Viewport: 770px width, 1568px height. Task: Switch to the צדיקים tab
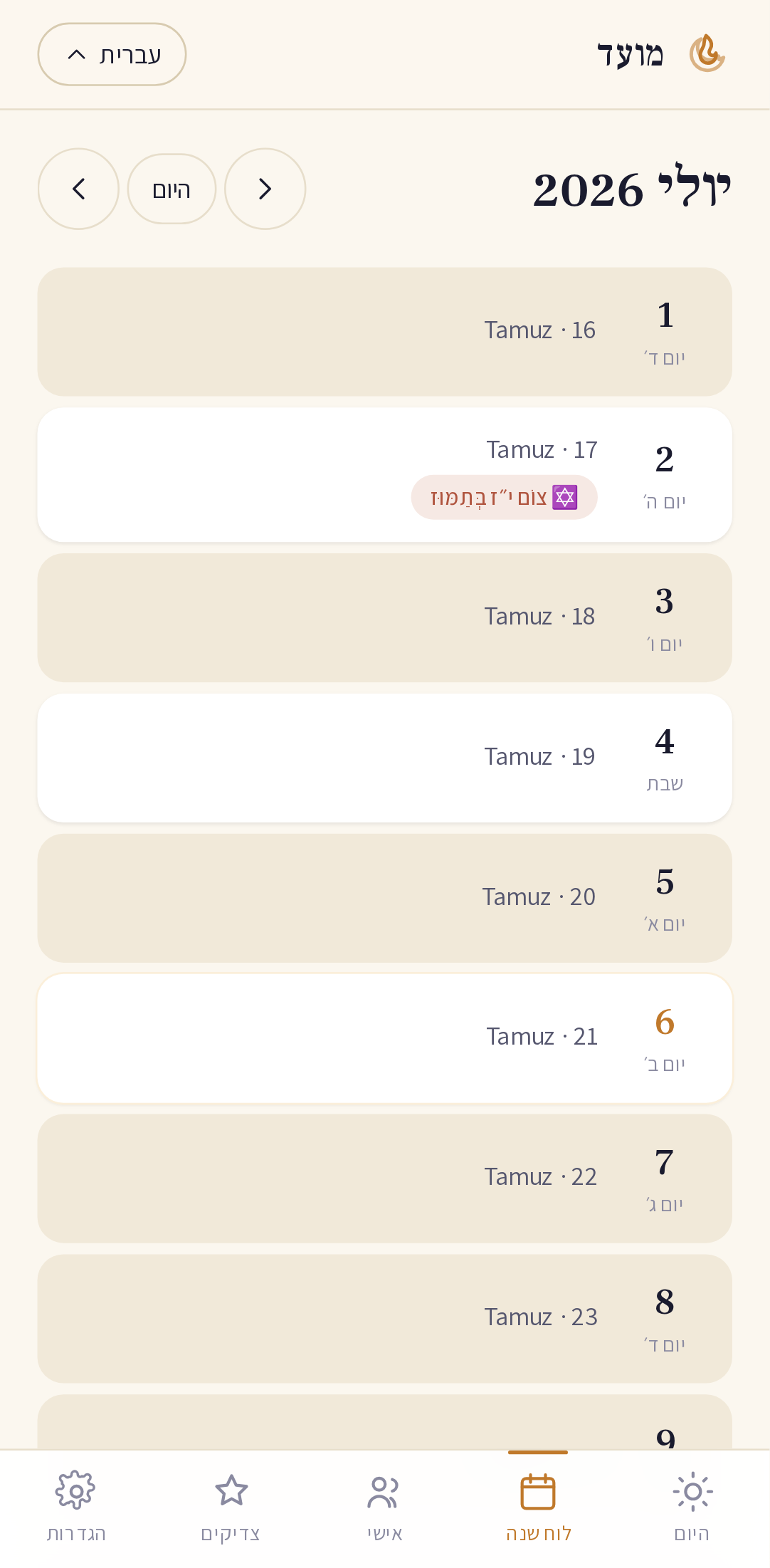point(231,1507)
